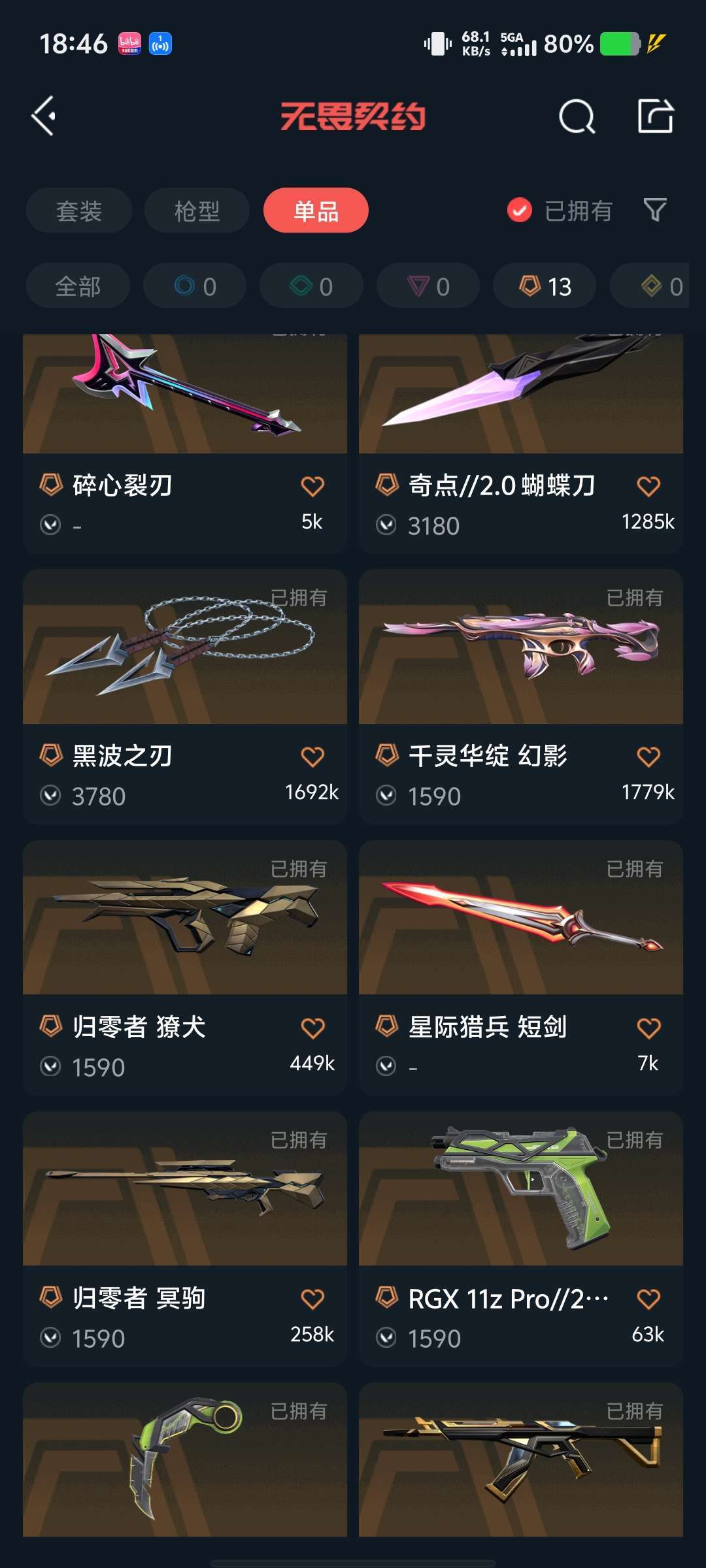Open the search function
Image resolution: width=706 pixels, height=1568 pixels.
click(577, 116)
